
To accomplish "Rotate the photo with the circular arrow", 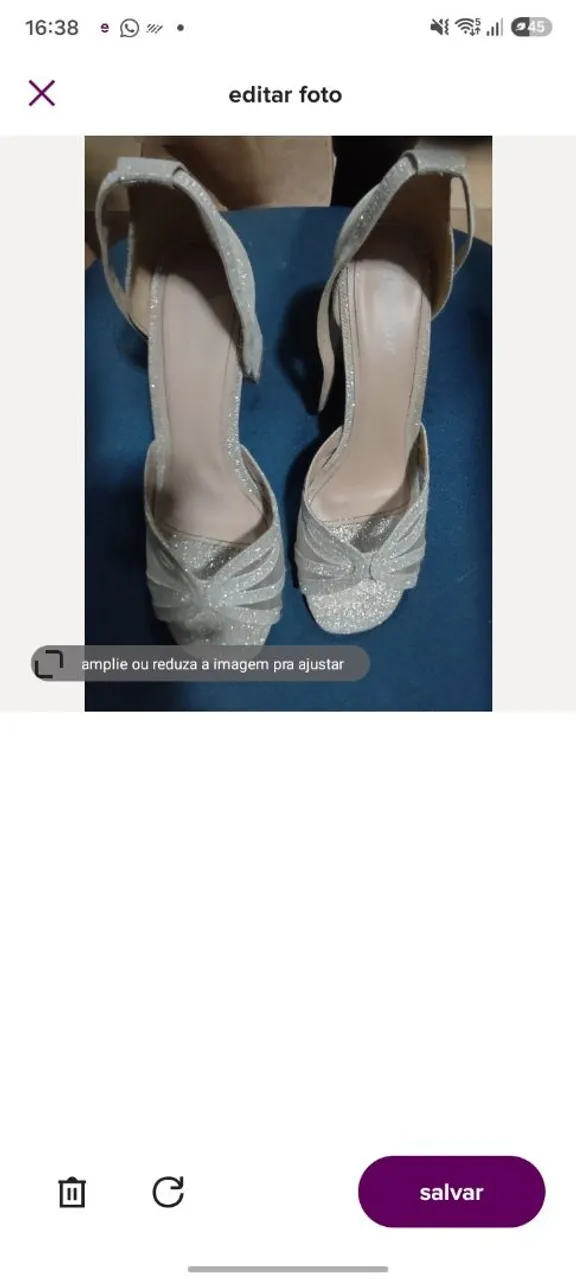I will (168, 1191).
